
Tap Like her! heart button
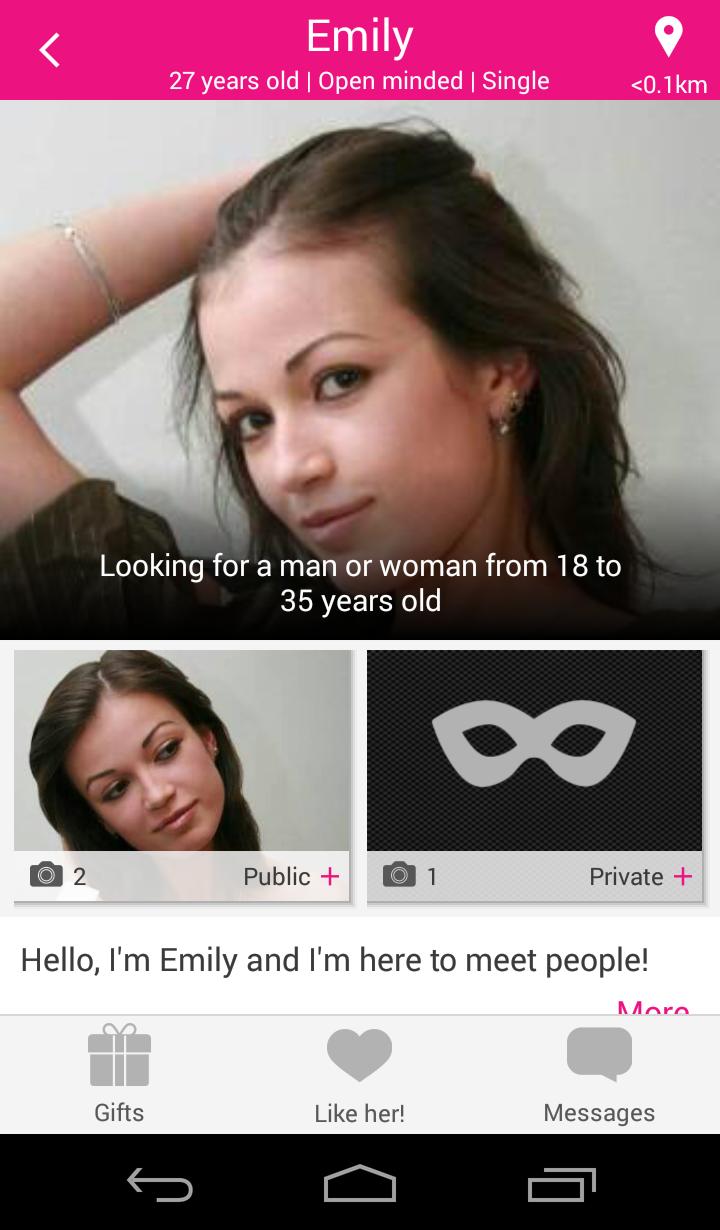coord(360,1075)
